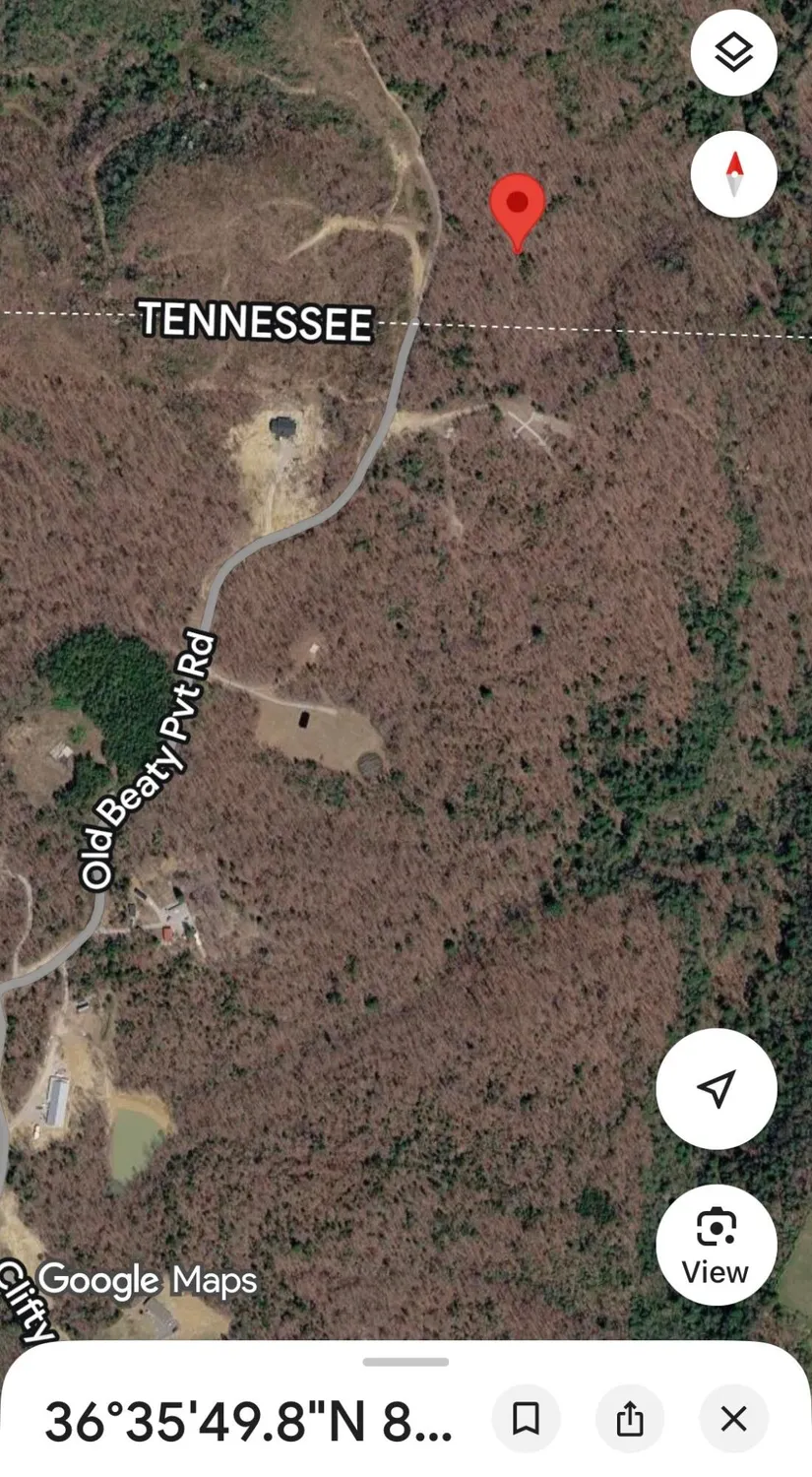This screenshot has height=1477, width=812.
Task: Center map on my current location
Action: [x=717, y=1088]
